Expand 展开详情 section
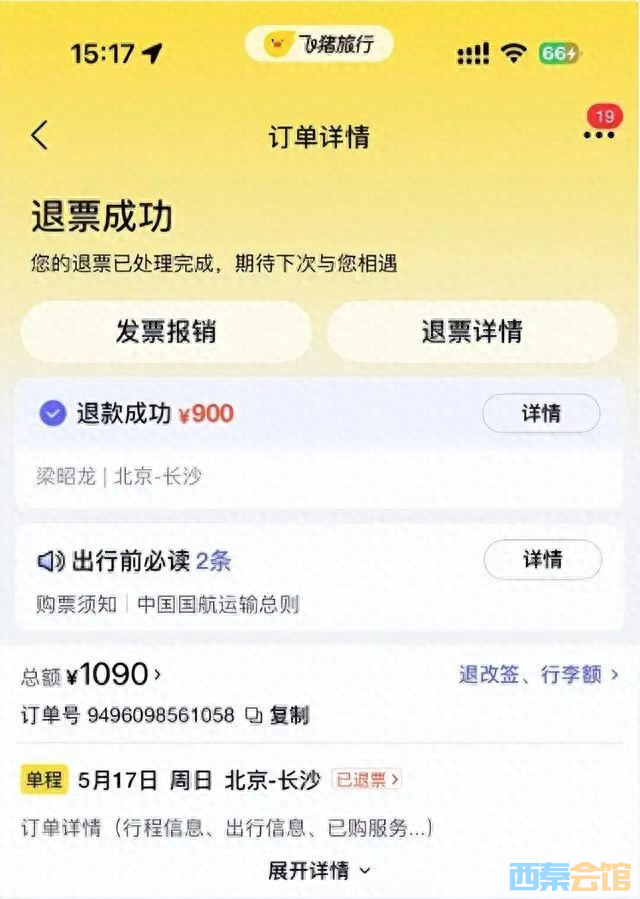640x899 pixels. (318, 870)
